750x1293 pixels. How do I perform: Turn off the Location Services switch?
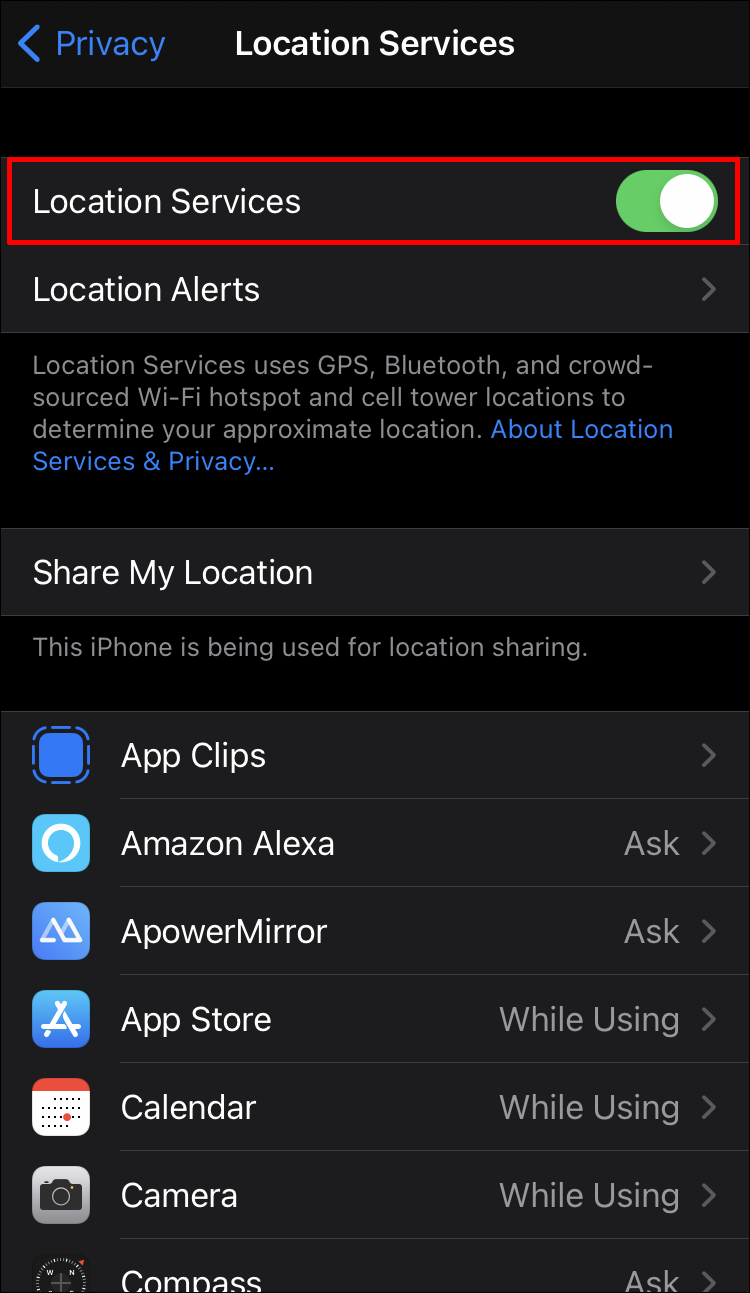(x=667, y=201)
